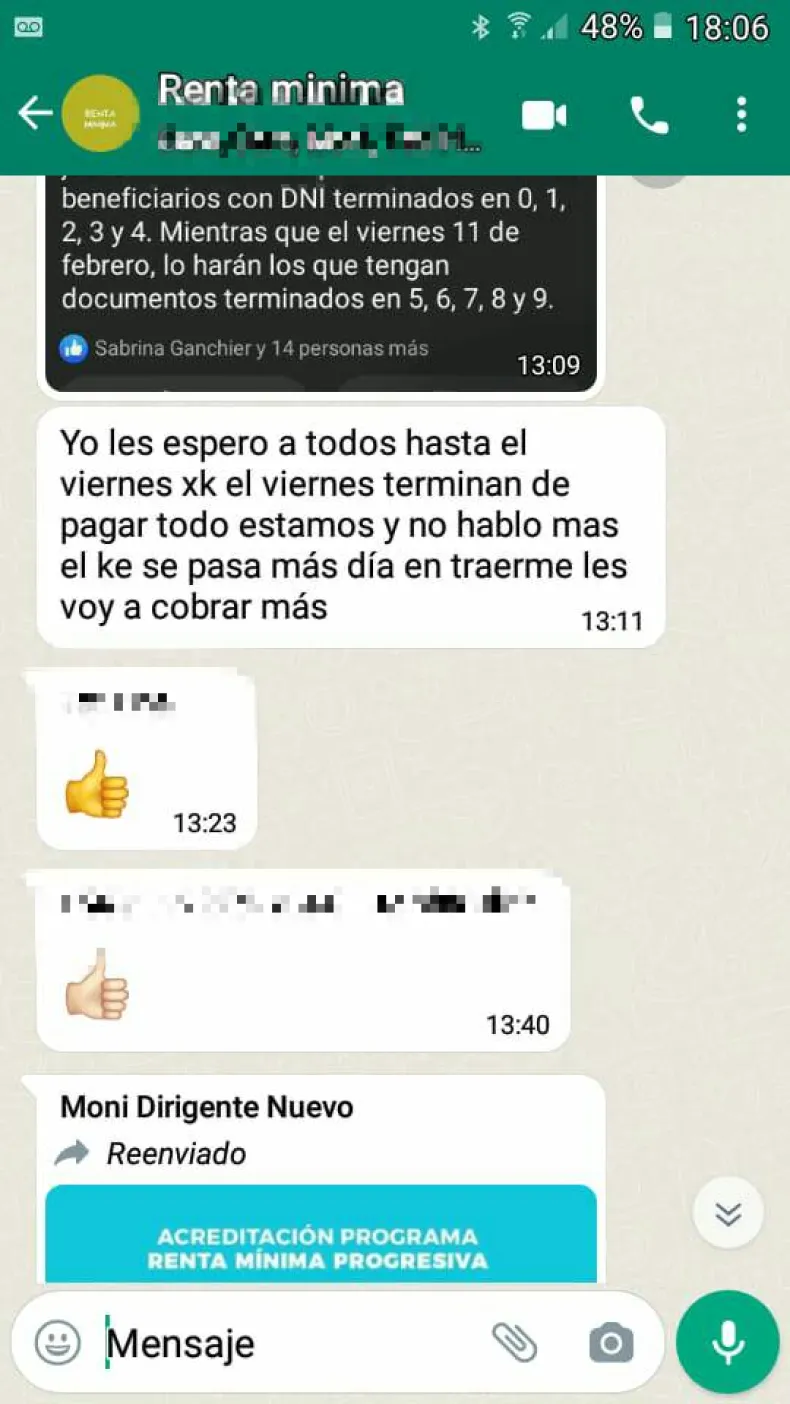Viewport: 790px width, 1404px height.
Task: Start a group video call
Action: 544,116
